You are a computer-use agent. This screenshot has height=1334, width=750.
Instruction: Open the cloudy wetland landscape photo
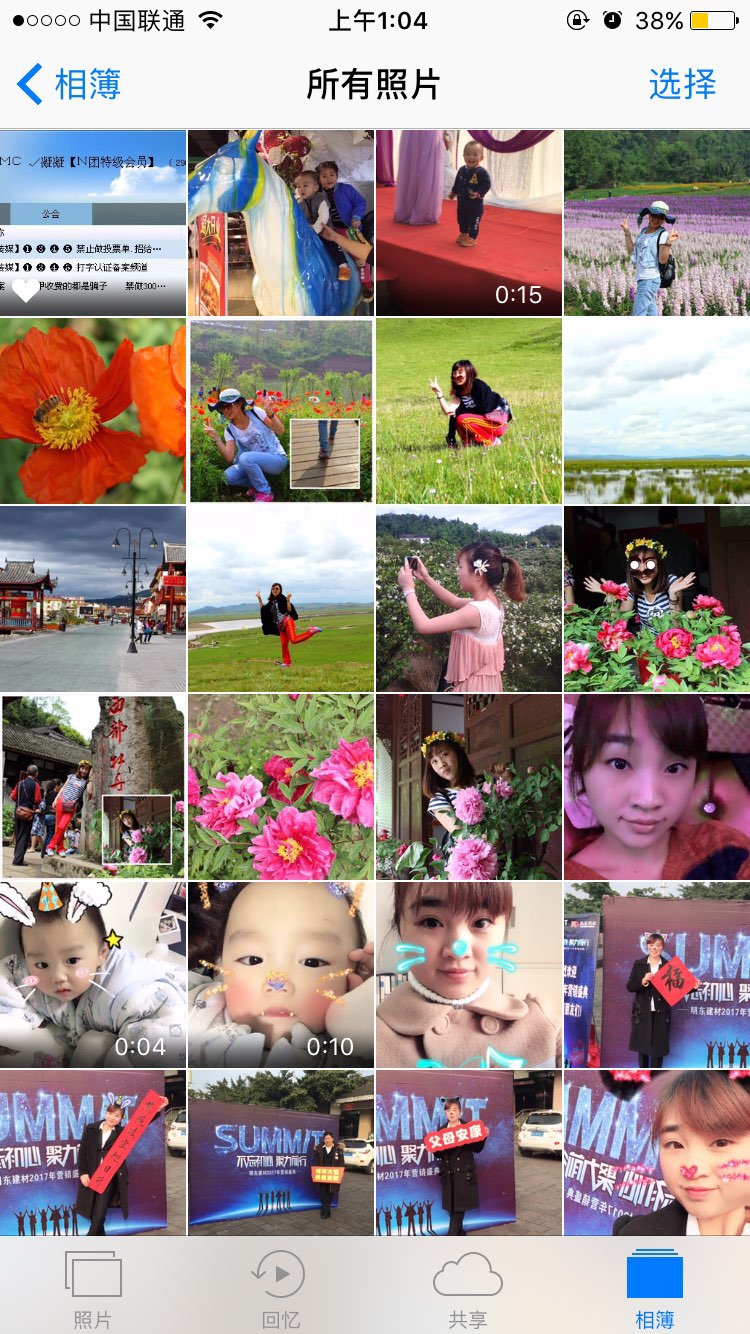656,410
